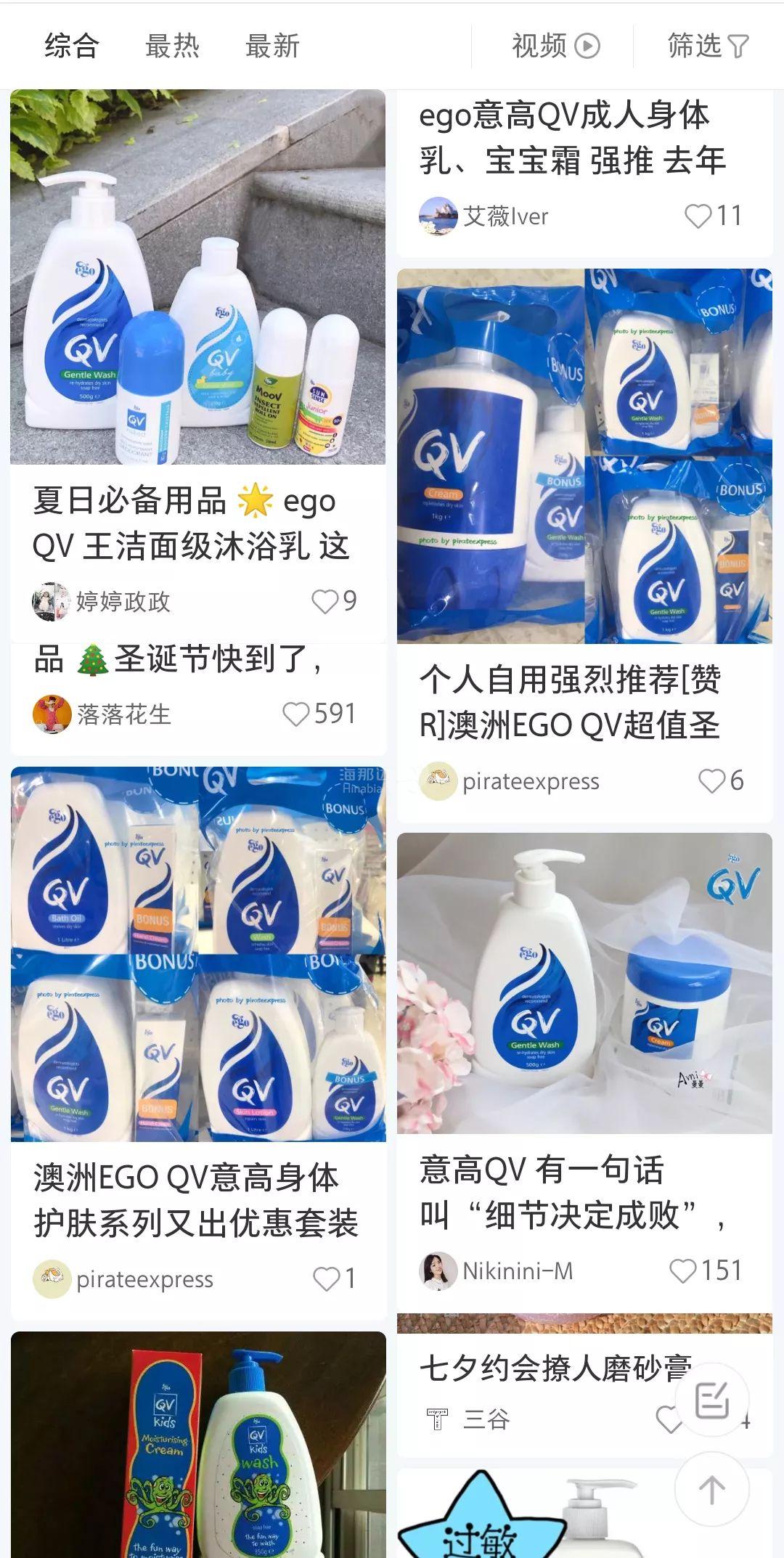
Task: Switch to the 综合 tab
Action: (x=71, y=46)
